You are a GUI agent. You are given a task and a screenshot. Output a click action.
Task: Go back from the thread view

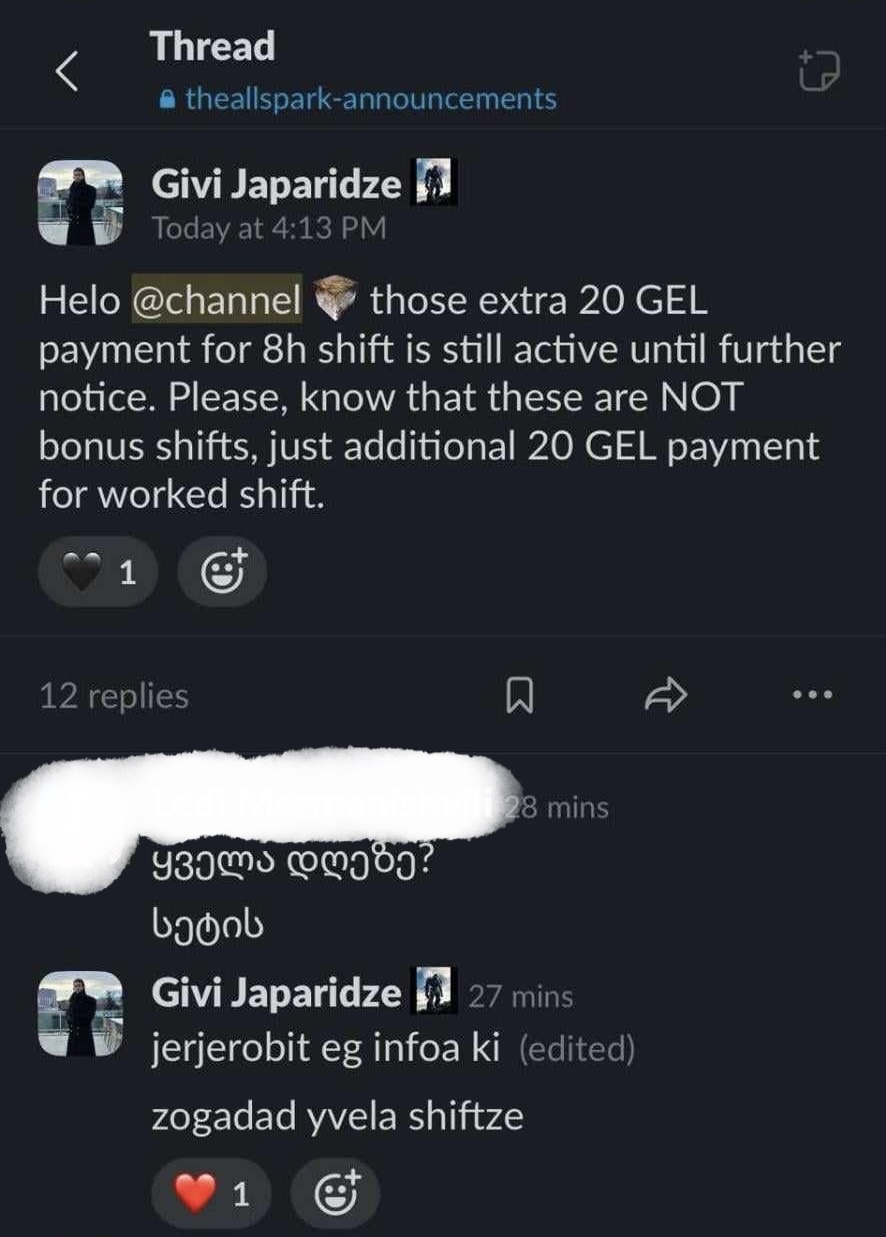[x=67, y=73]
